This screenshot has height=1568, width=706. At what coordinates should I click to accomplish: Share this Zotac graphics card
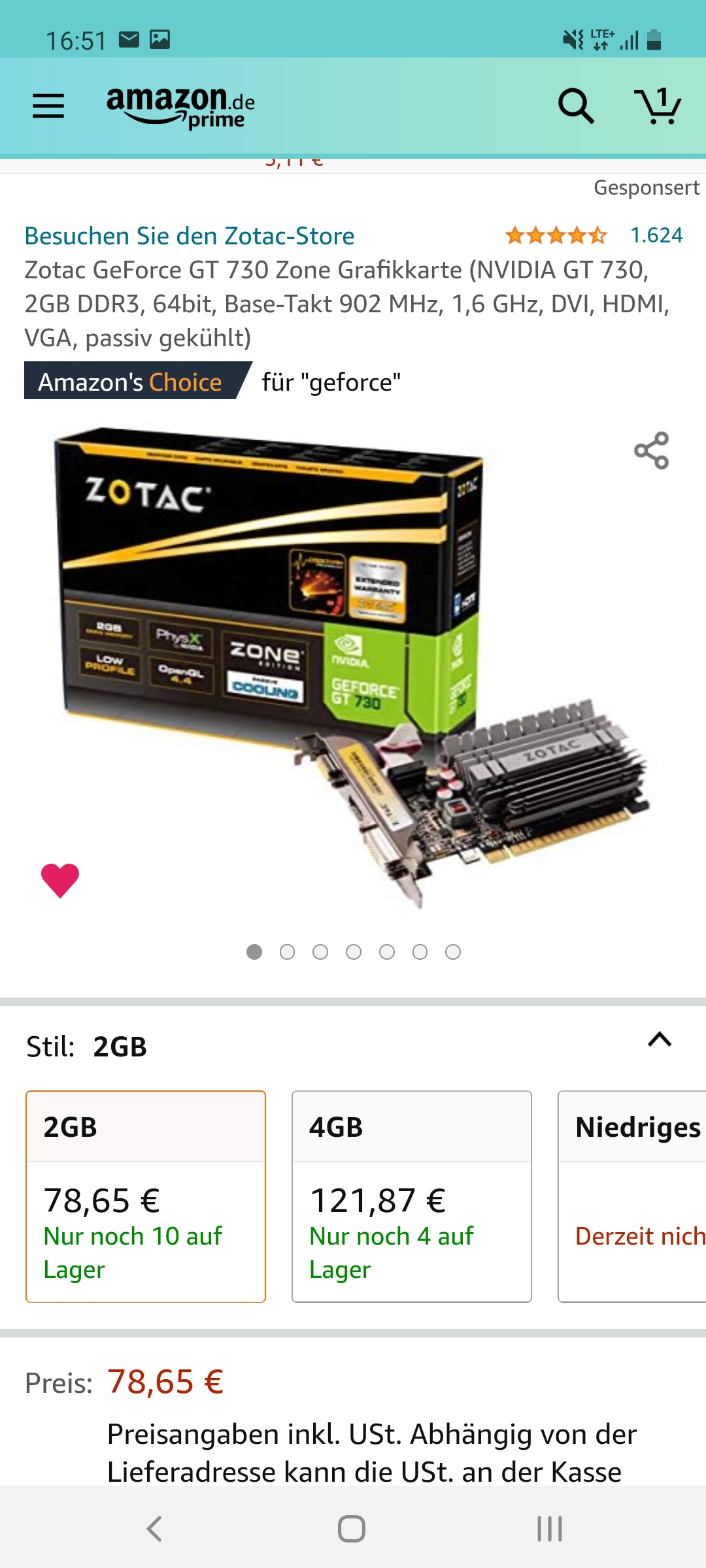click(651, 451)
